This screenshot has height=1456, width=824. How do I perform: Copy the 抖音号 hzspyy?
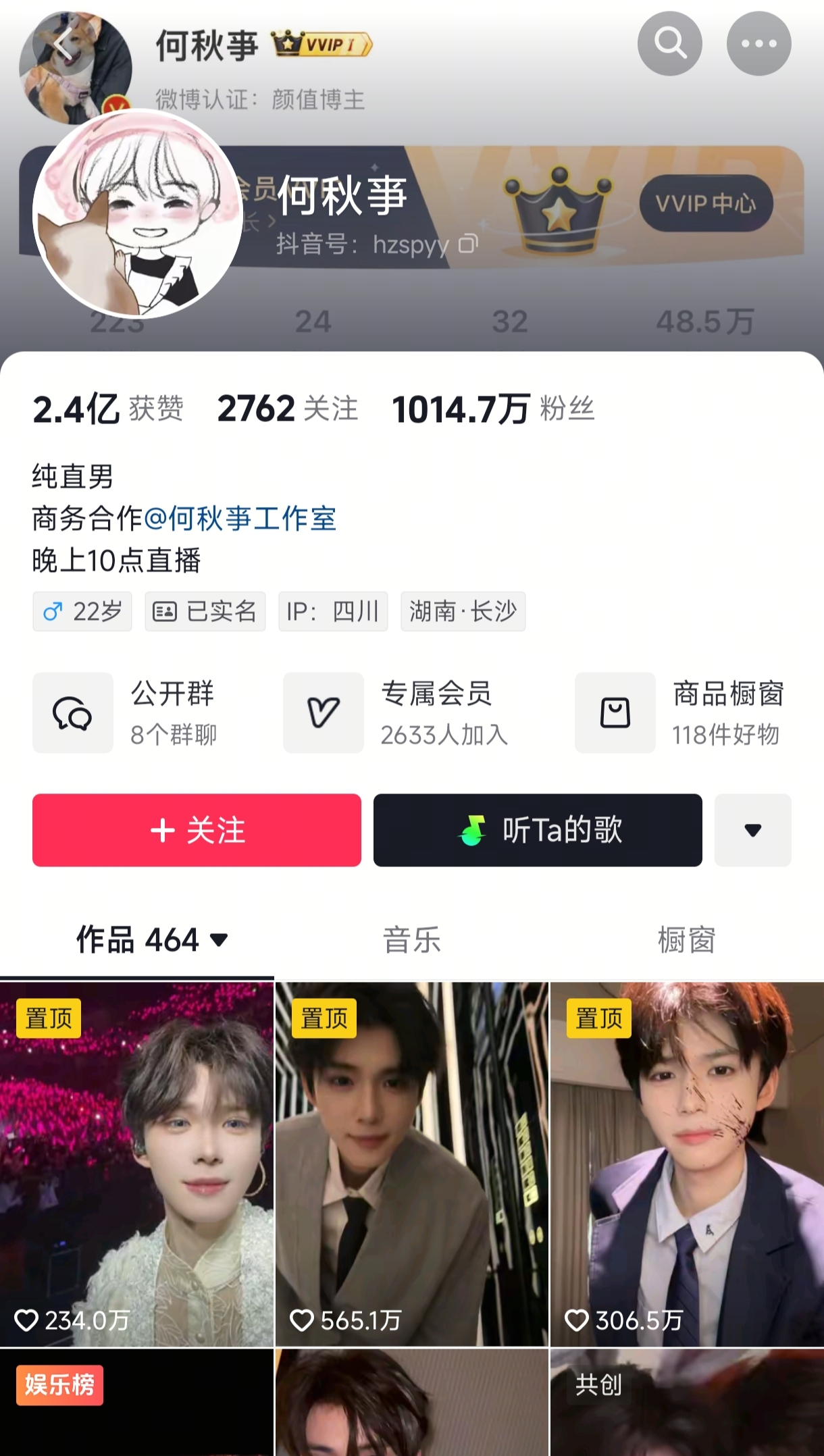468,244
